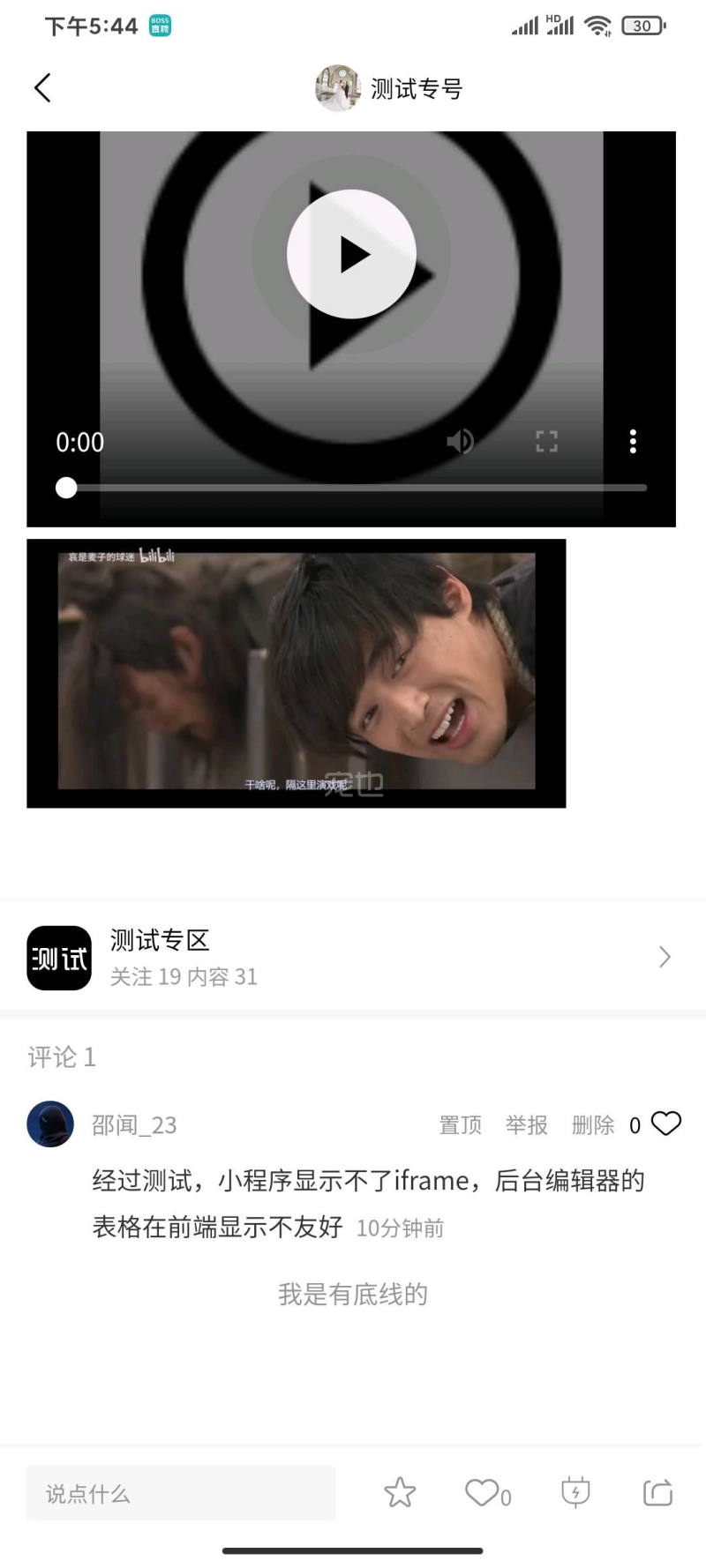
Task: Like the post with the bottom heart
Action: tap(483, 1492)
